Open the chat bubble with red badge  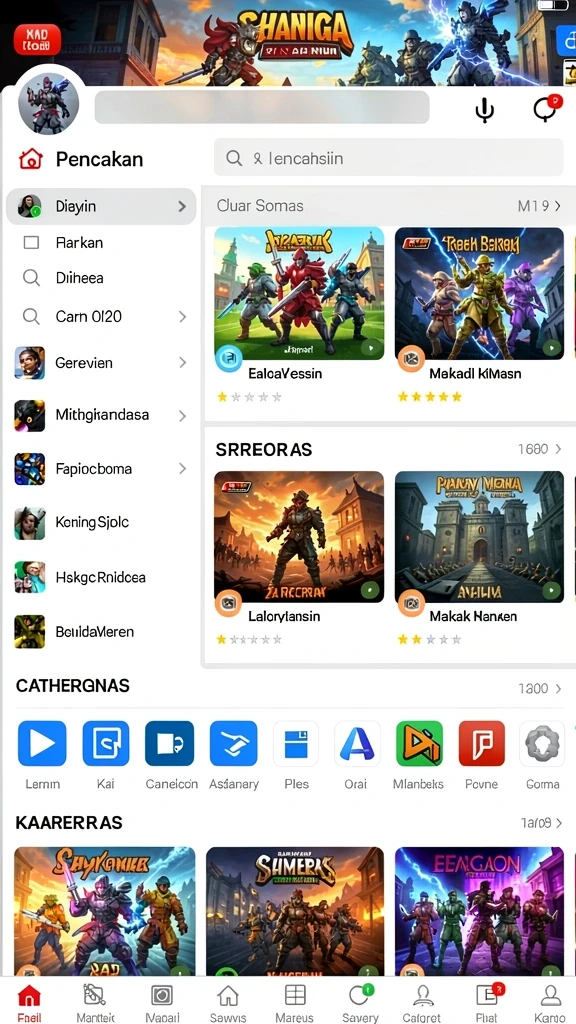547,108
